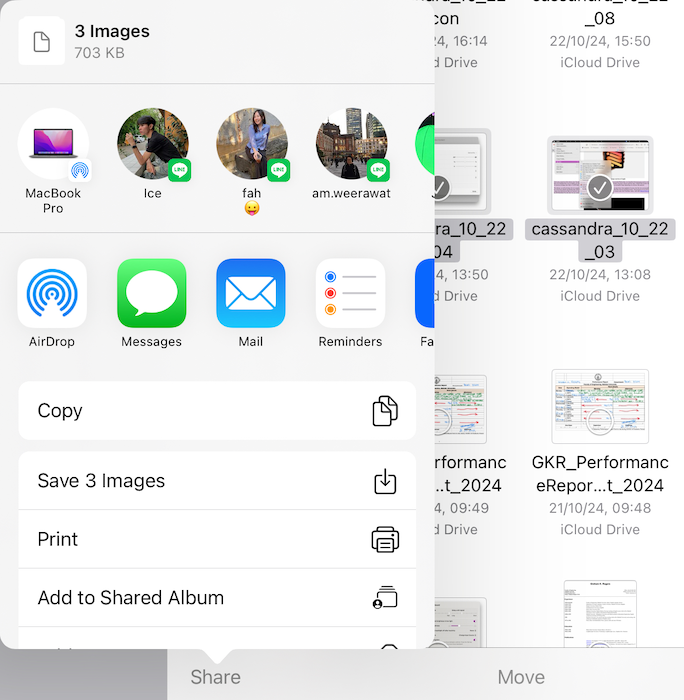Tap the Share button in the bottom toolbar
Screen dimensions: 684x700
click(x=216, y=677)
